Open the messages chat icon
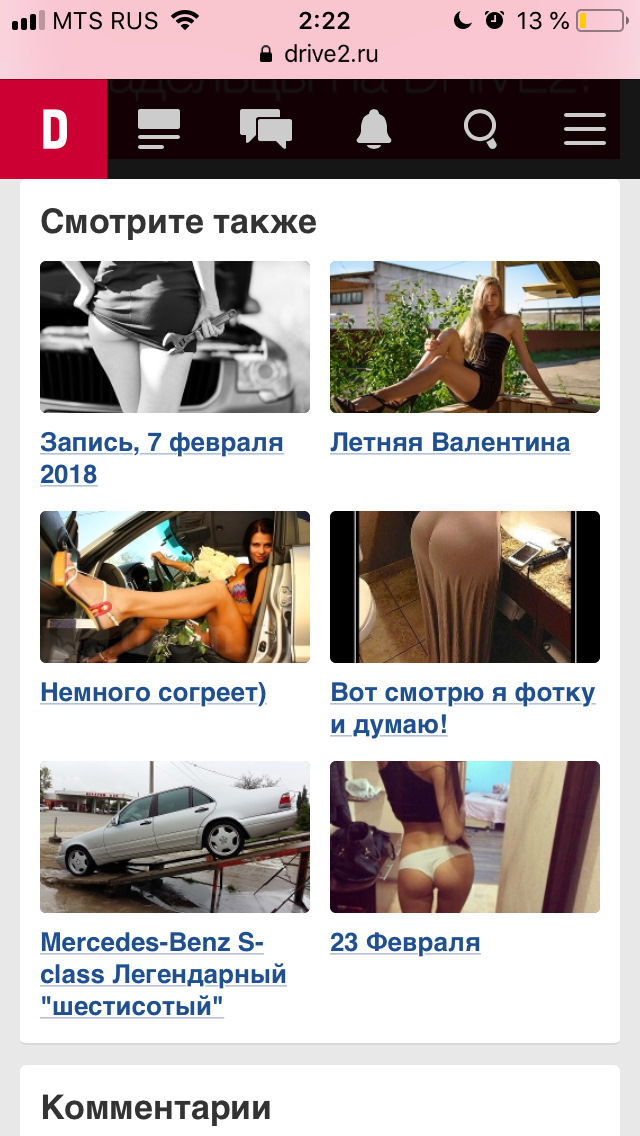The height and width of the screenshot is (1136, 640). 266,129
